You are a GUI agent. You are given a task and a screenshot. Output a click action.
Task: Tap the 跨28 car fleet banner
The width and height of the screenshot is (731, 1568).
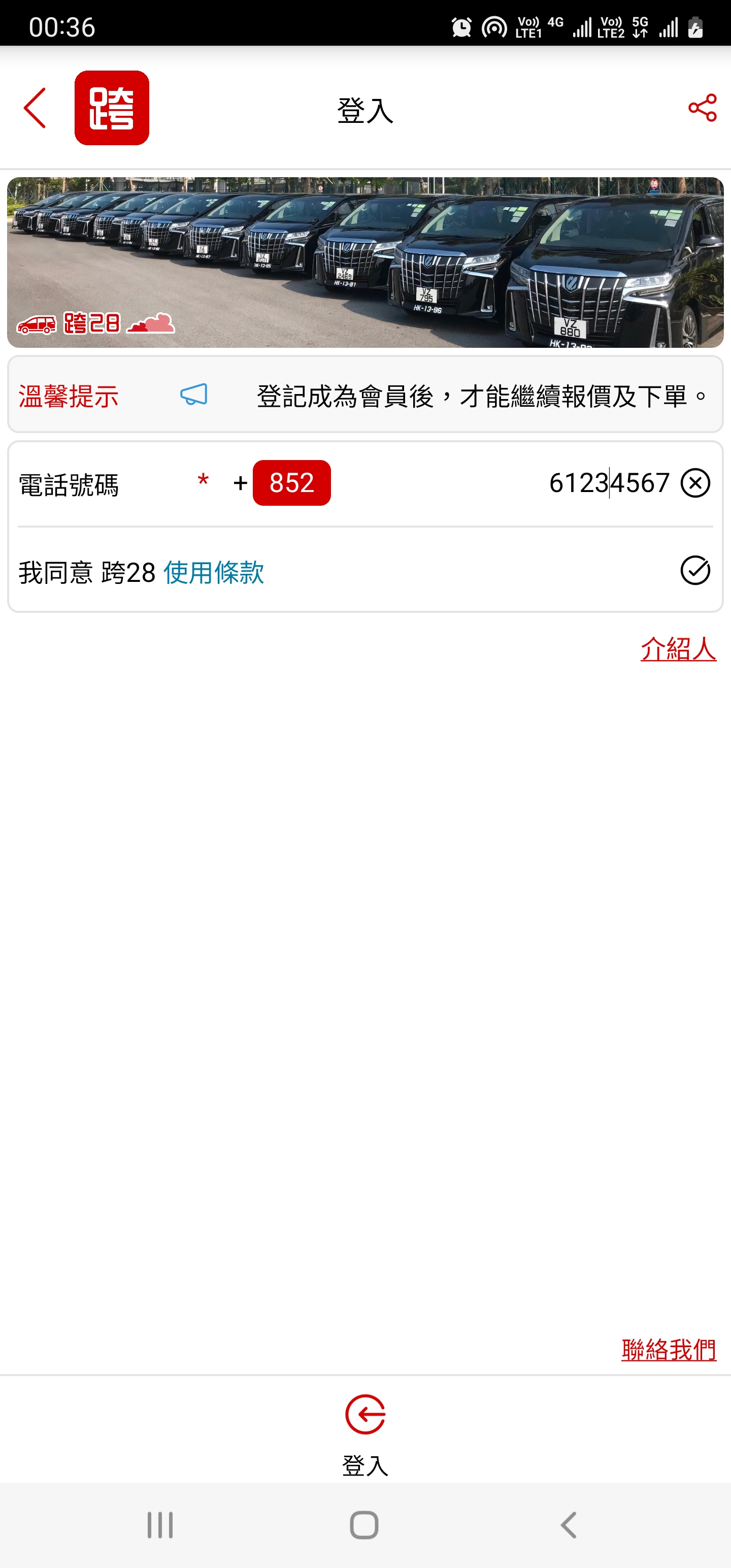click(365, 263)
